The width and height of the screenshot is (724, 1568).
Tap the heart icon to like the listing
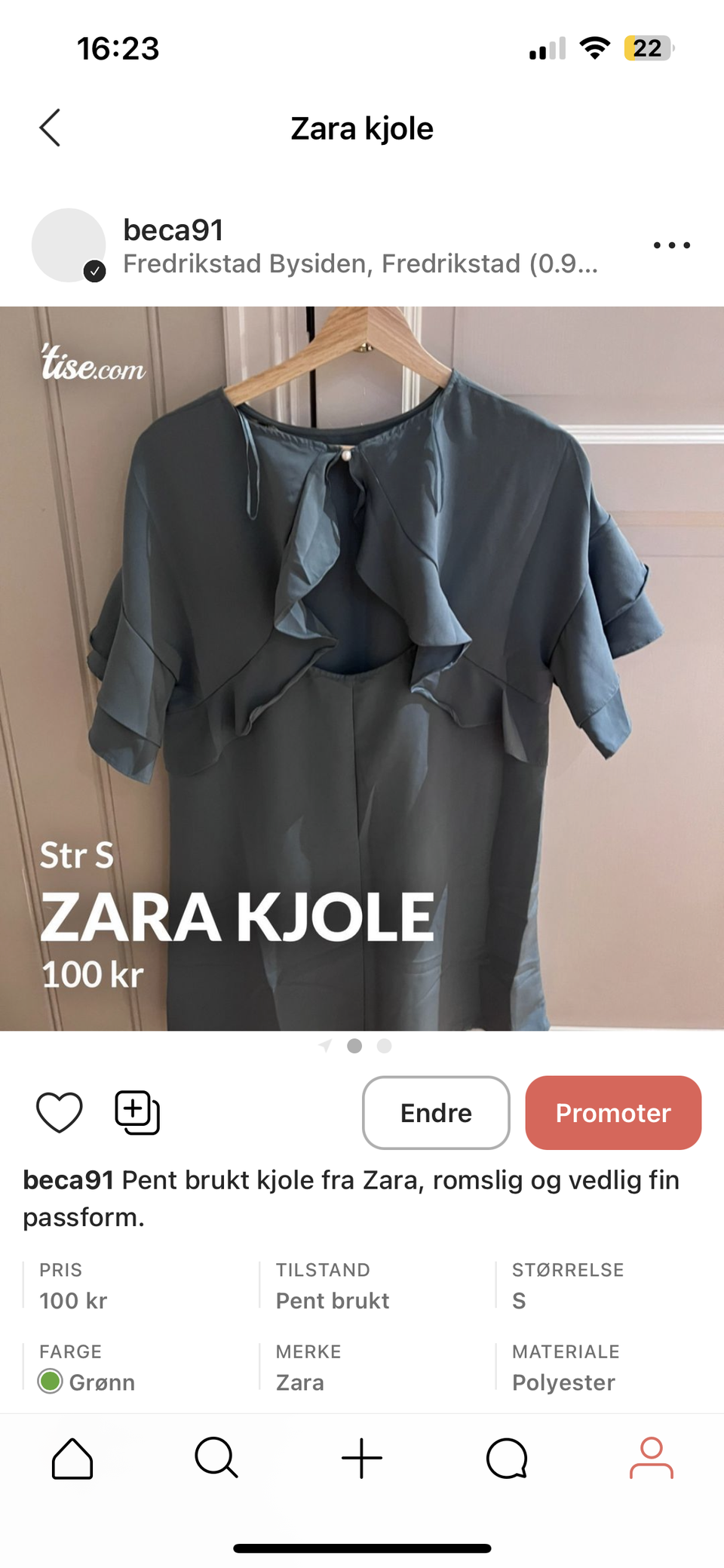point(60,1112)
